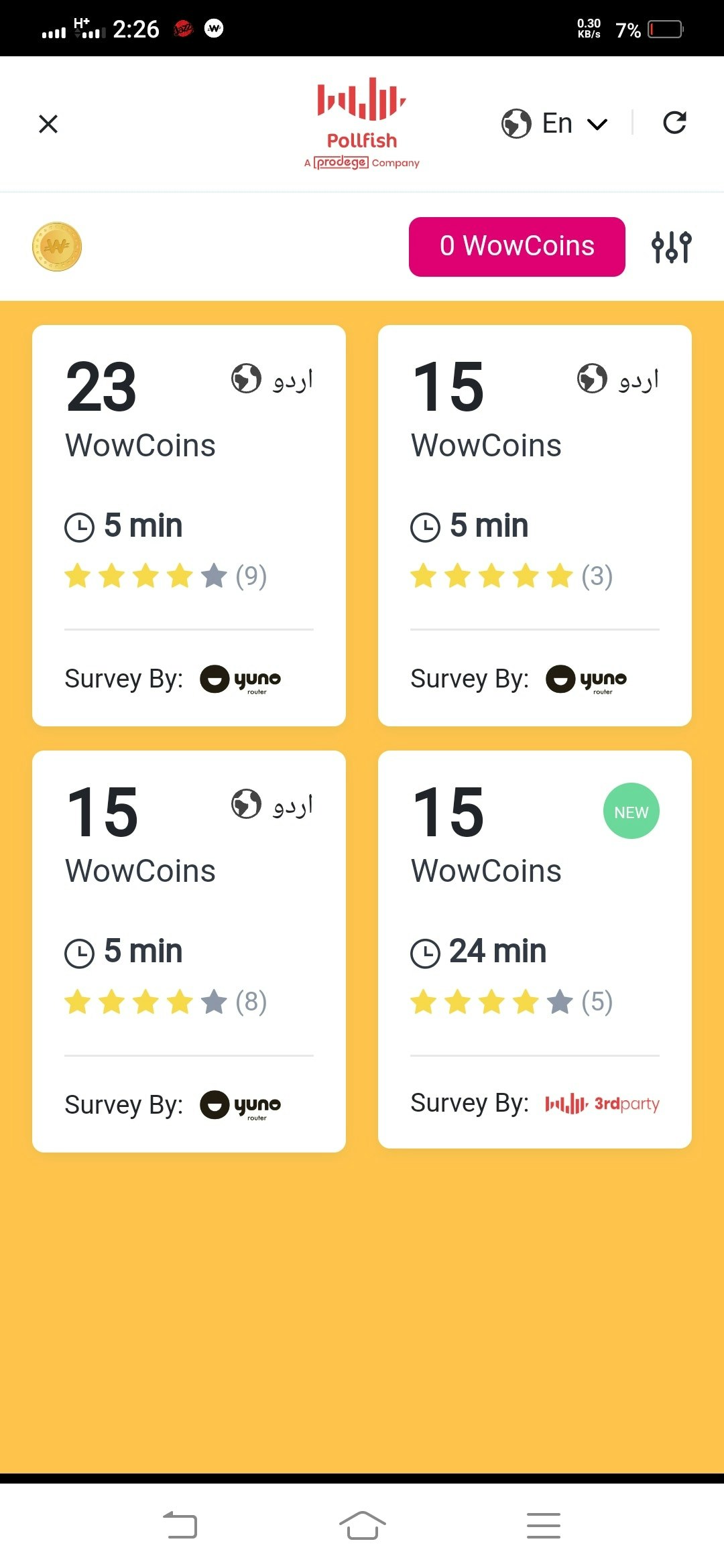Go back using the system back button
Screen dimensions: 724x1568
(180, 1525)
